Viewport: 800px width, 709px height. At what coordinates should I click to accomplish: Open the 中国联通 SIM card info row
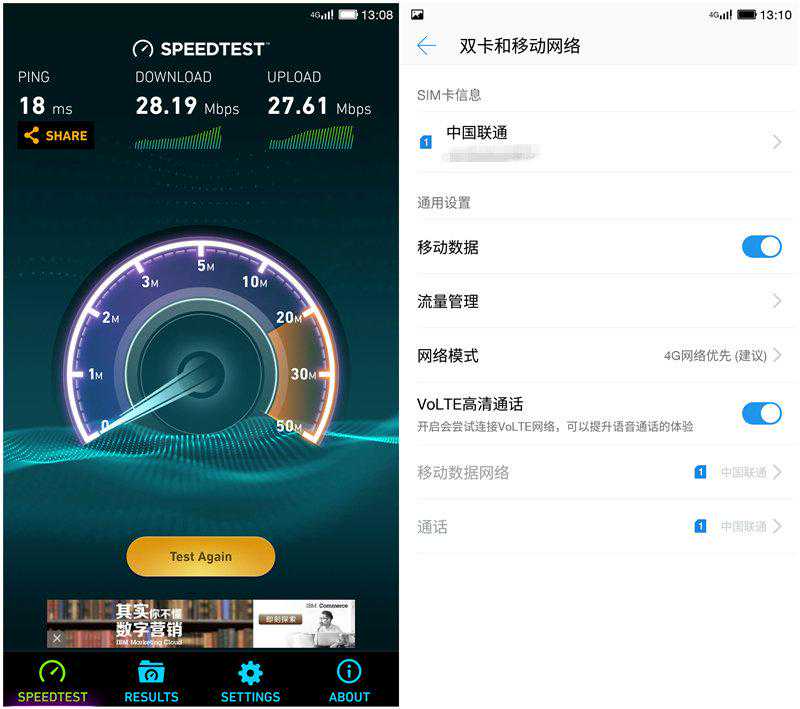coord(600,142)
